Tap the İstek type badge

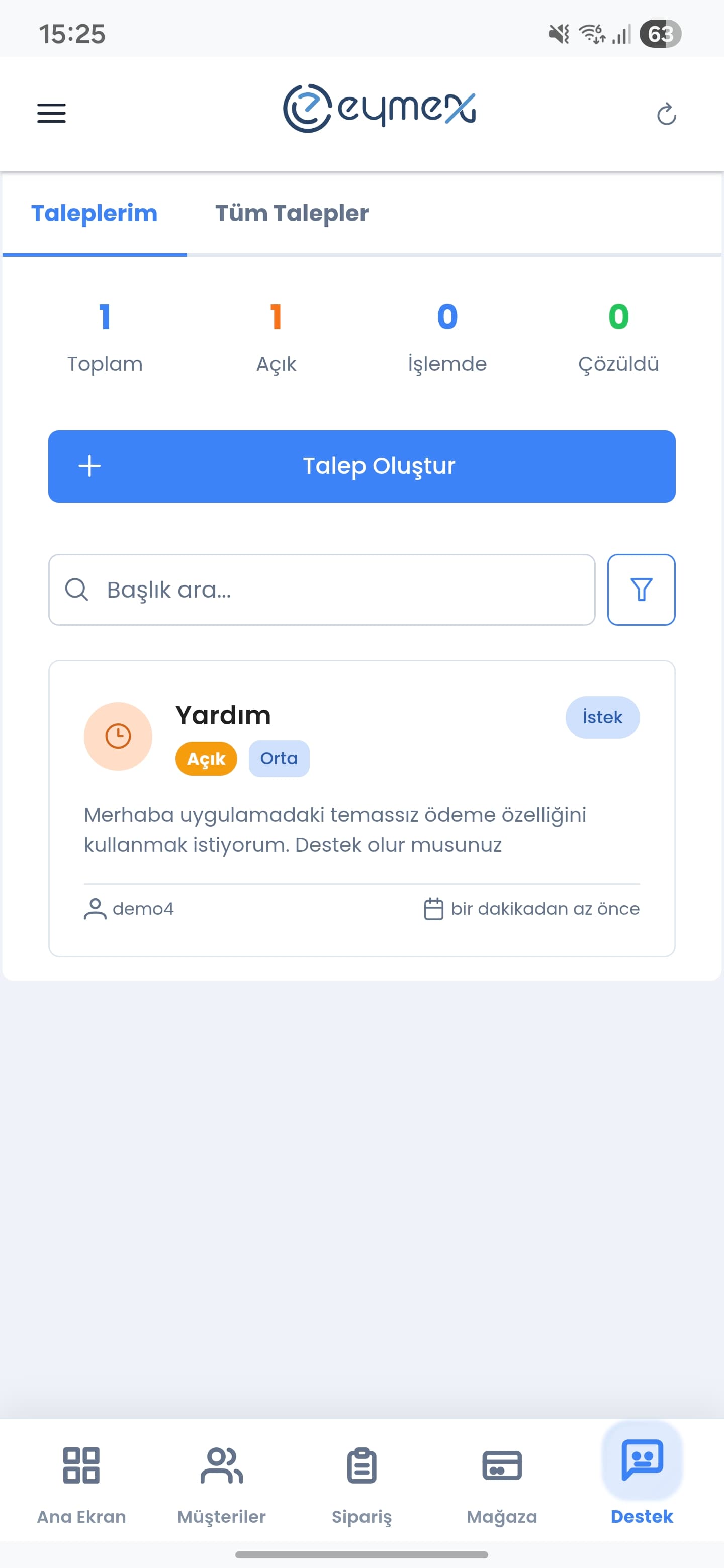click(x=602, y=717)
